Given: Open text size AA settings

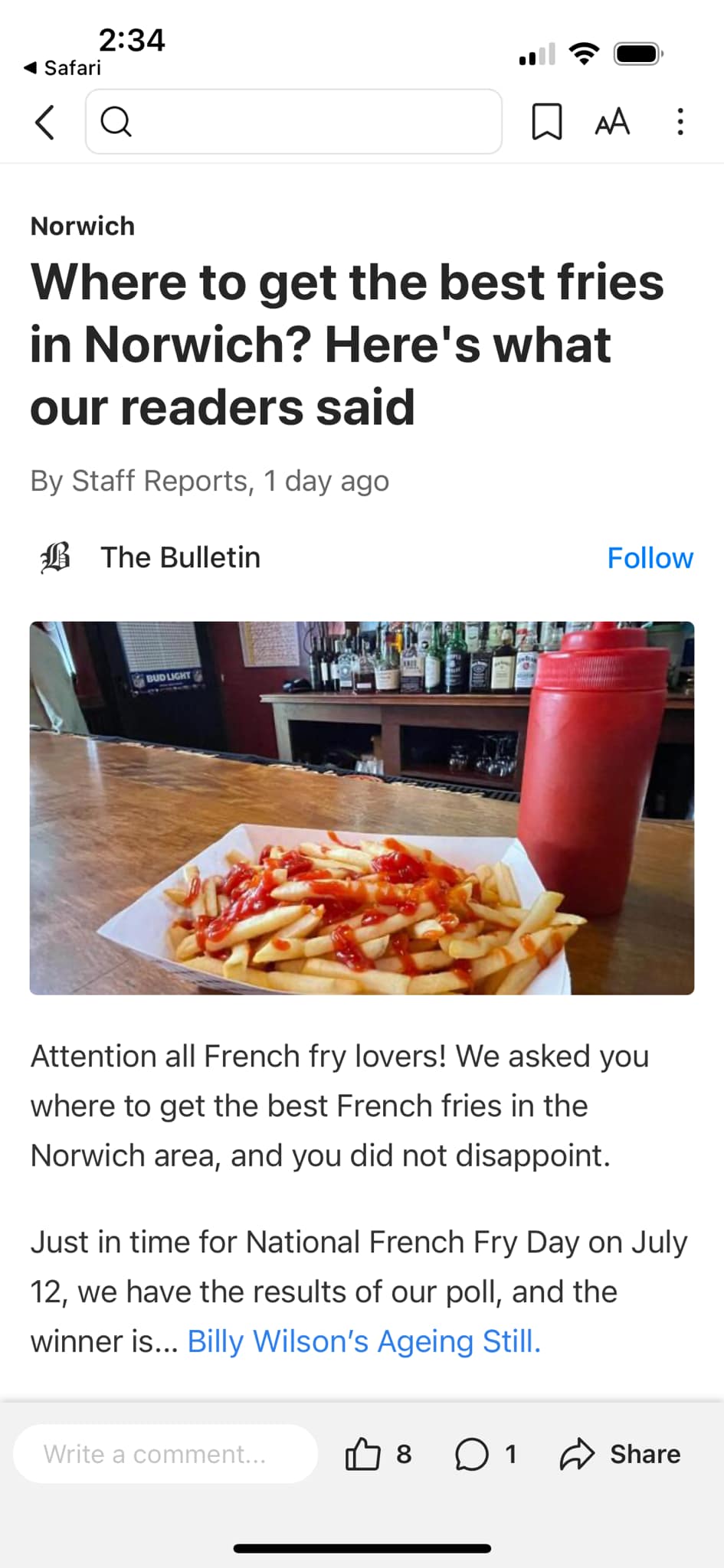Looking at the screenshot, I should [x=612, y=122].
